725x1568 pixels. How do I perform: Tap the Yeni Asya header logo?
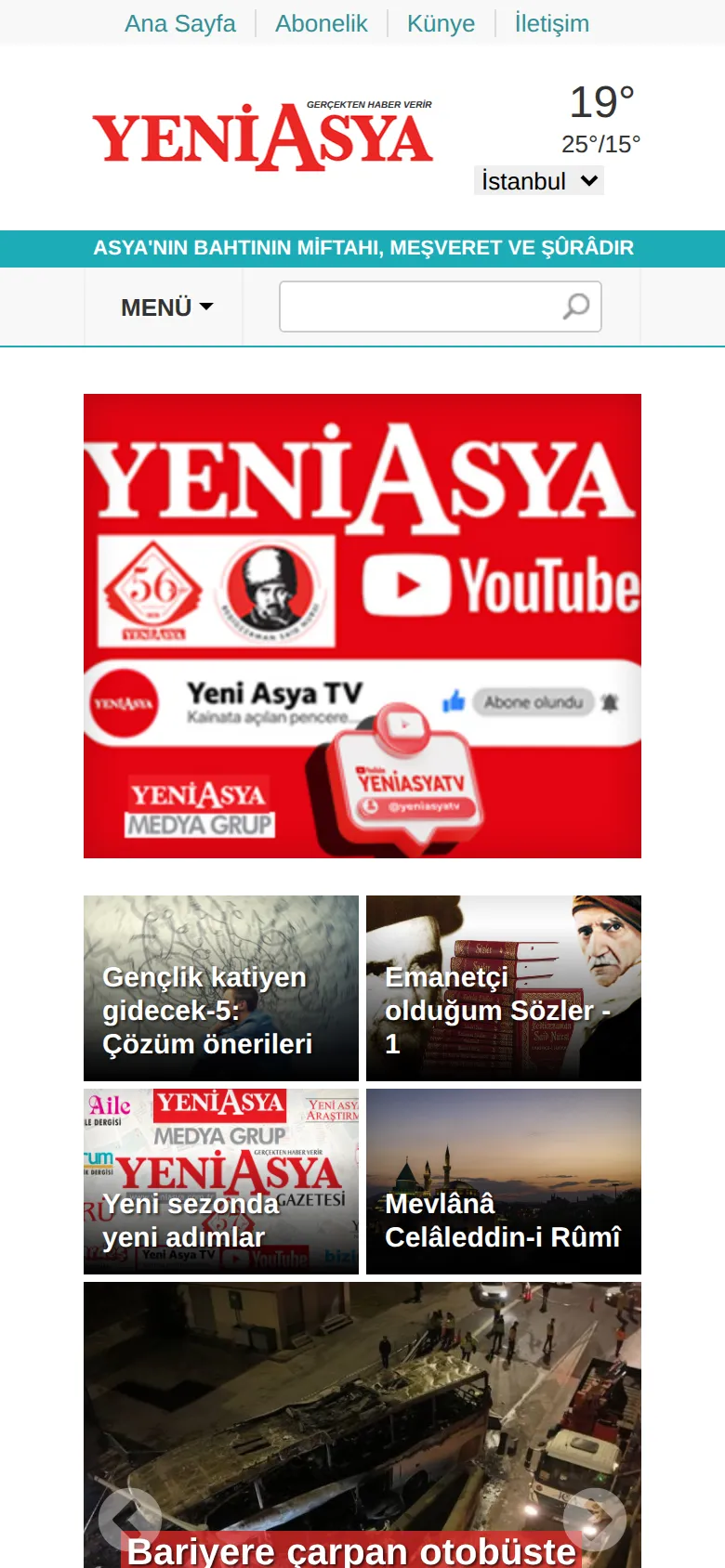[x=263, y=137]
